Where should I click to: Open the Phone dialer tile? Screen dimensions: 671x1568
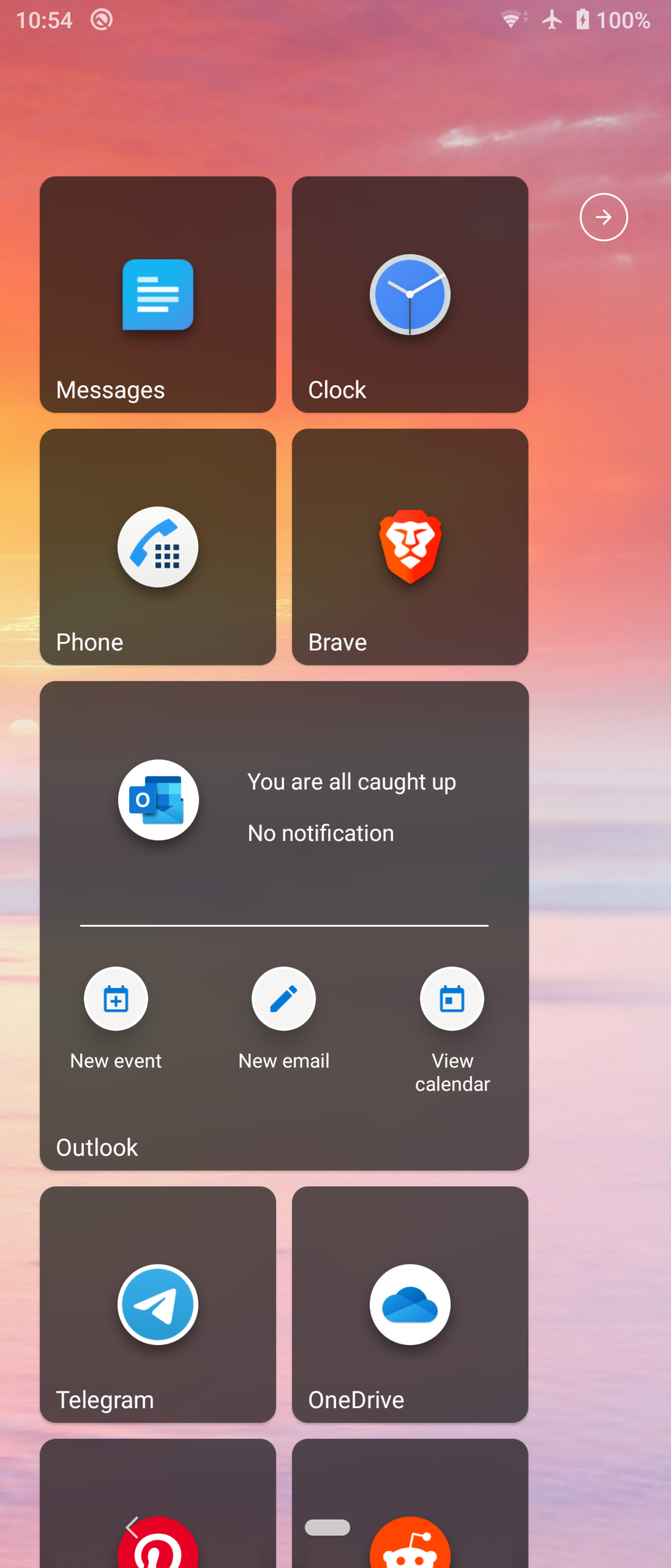pos(158,547)
